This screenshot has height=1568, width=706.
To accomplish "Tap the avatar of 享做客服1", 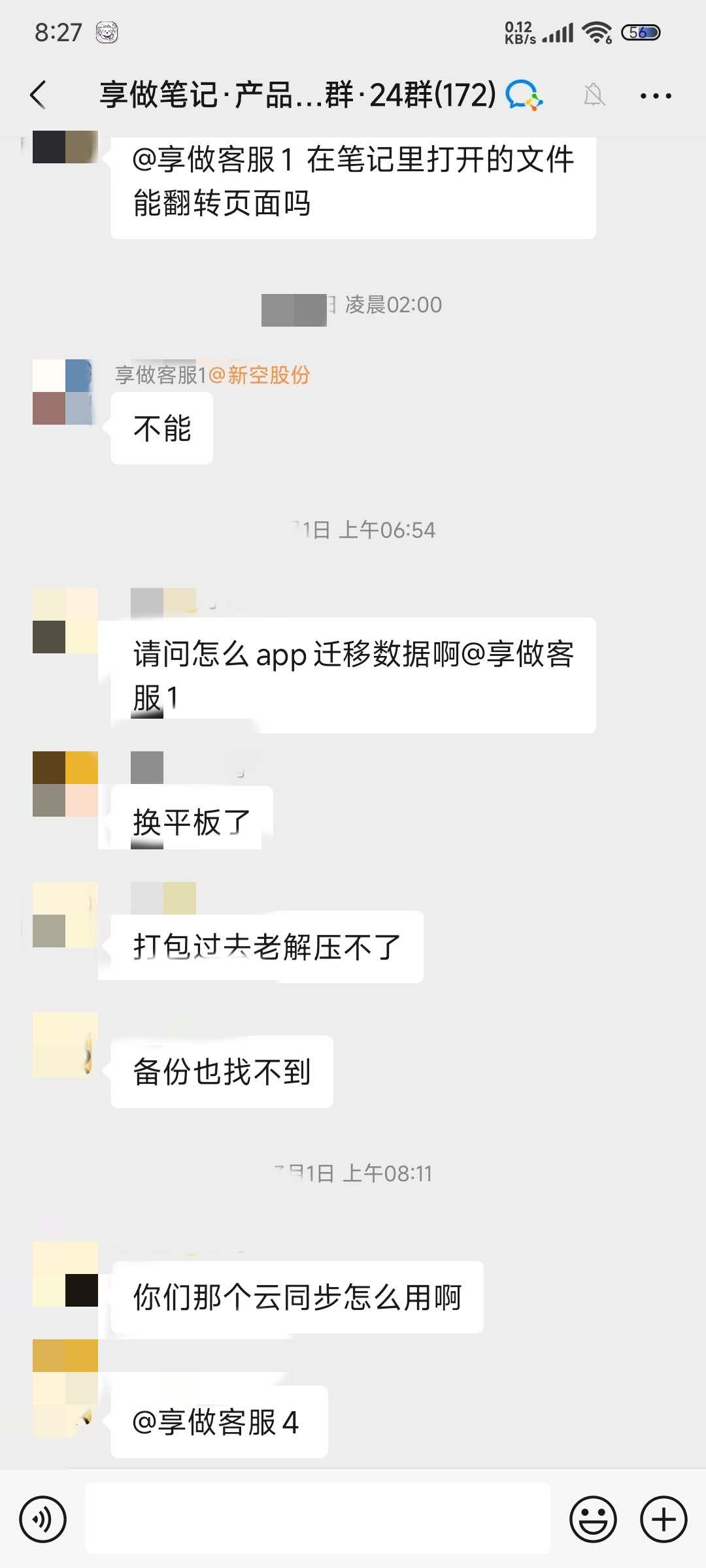I will click(65, 392).
